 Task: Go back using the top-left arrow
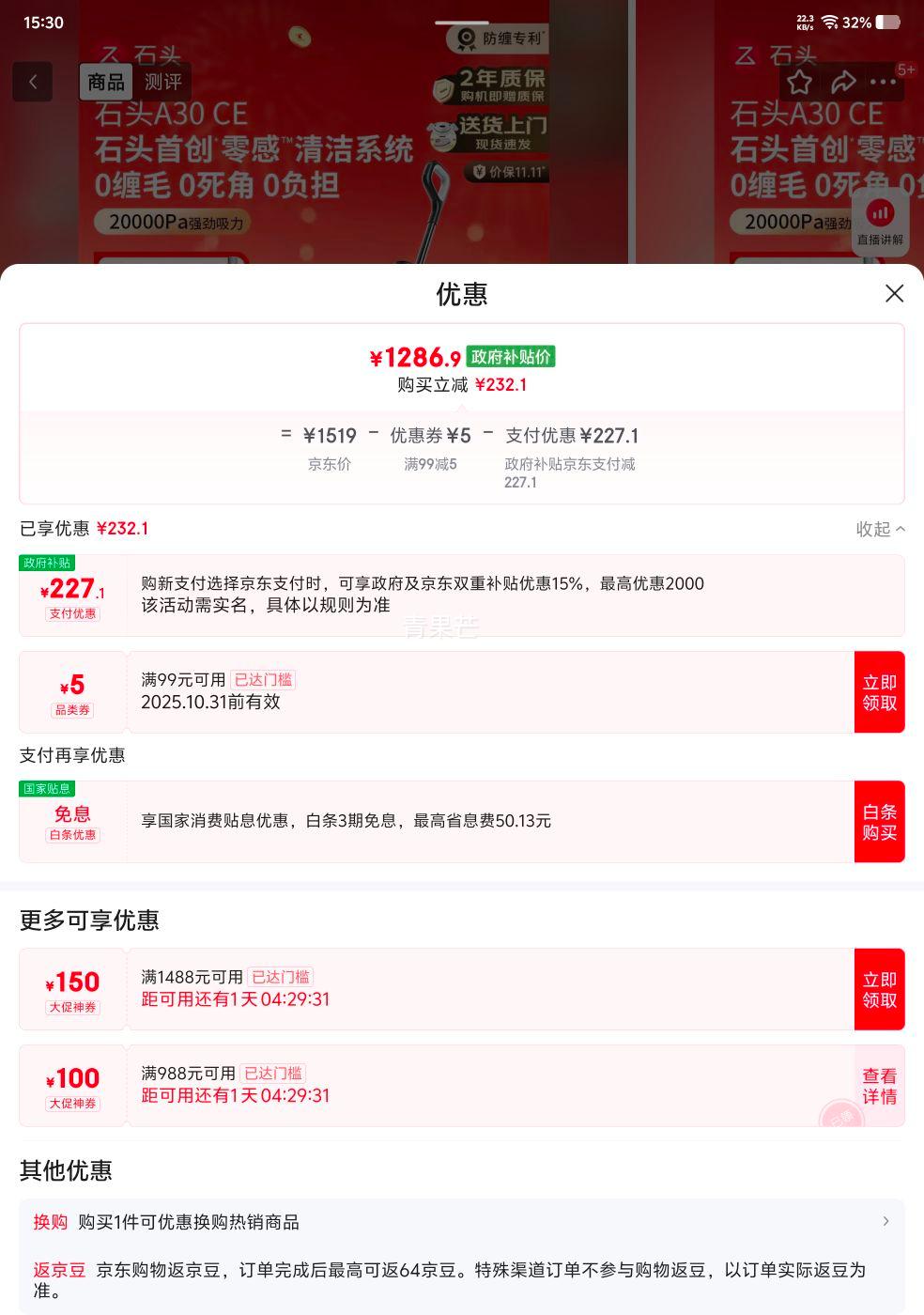tap(33, 82)
